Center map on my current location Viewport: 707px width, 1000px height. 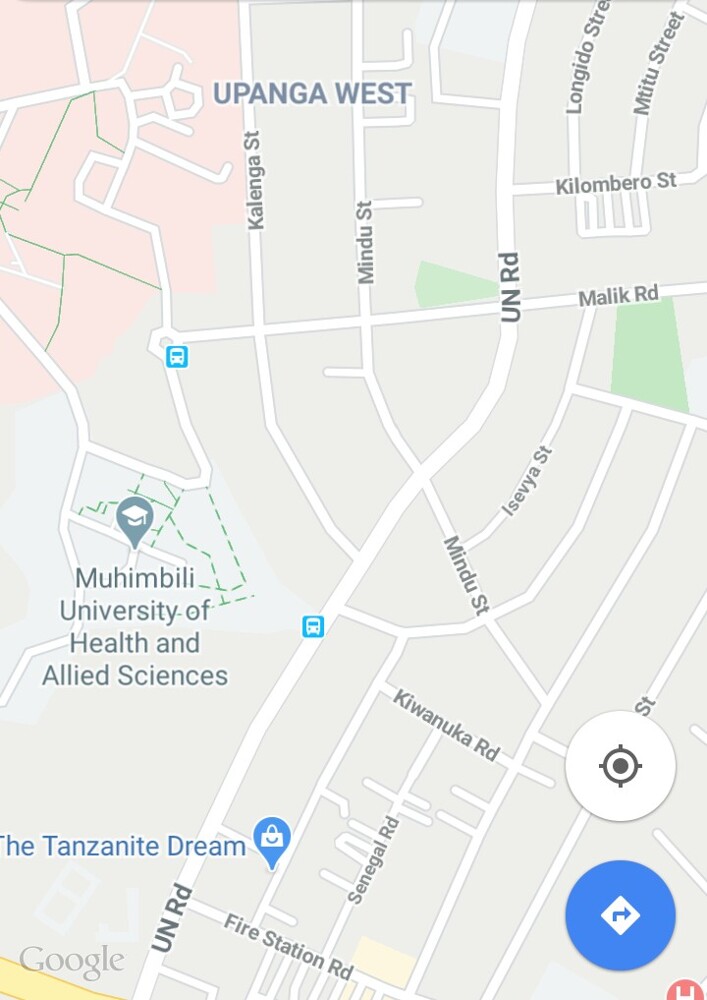[x=620, y=767]
